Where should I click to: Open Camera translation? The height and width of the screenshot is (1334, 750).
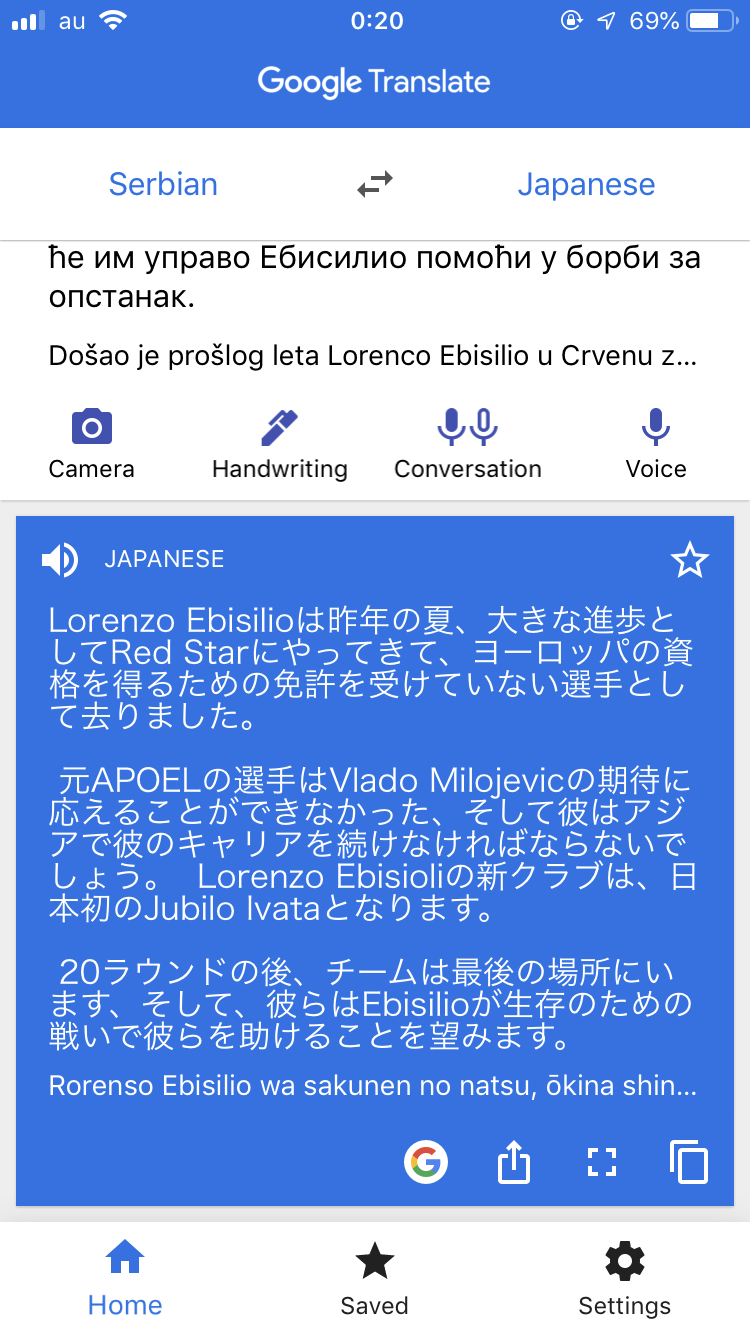pos(92,444)
